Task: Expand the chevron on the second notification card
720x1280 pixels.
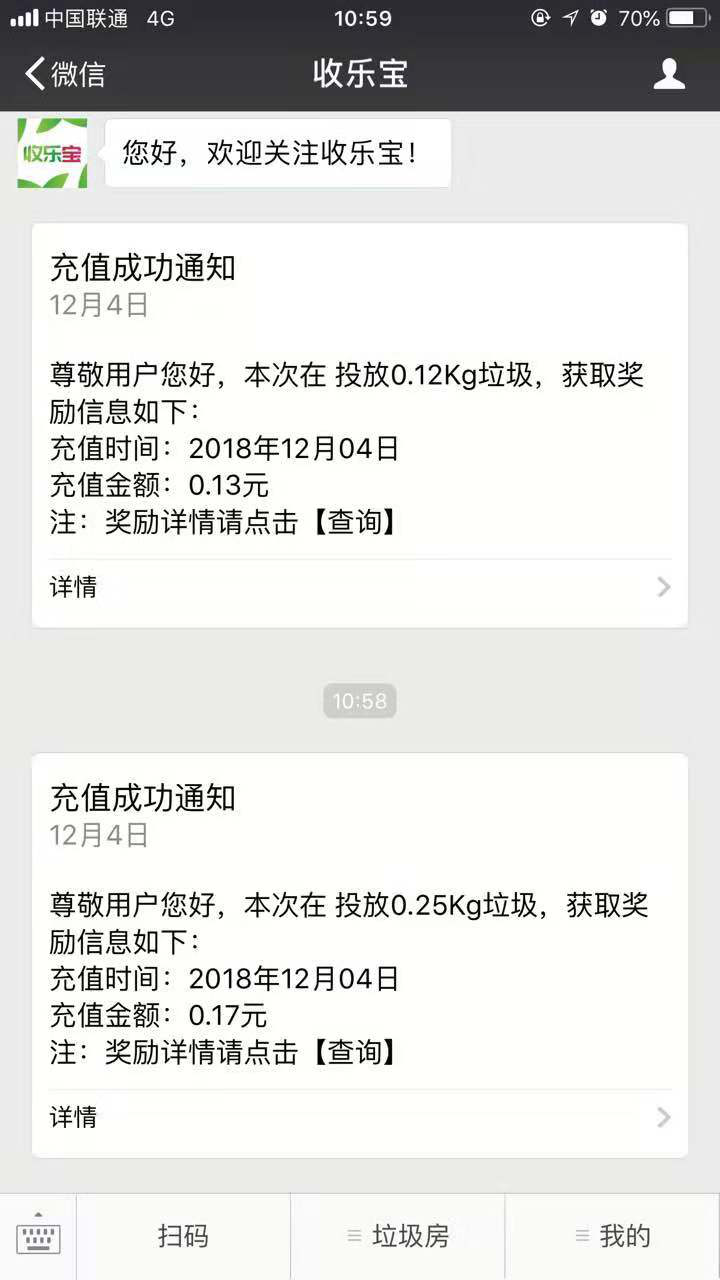Action: [663, 1117]
